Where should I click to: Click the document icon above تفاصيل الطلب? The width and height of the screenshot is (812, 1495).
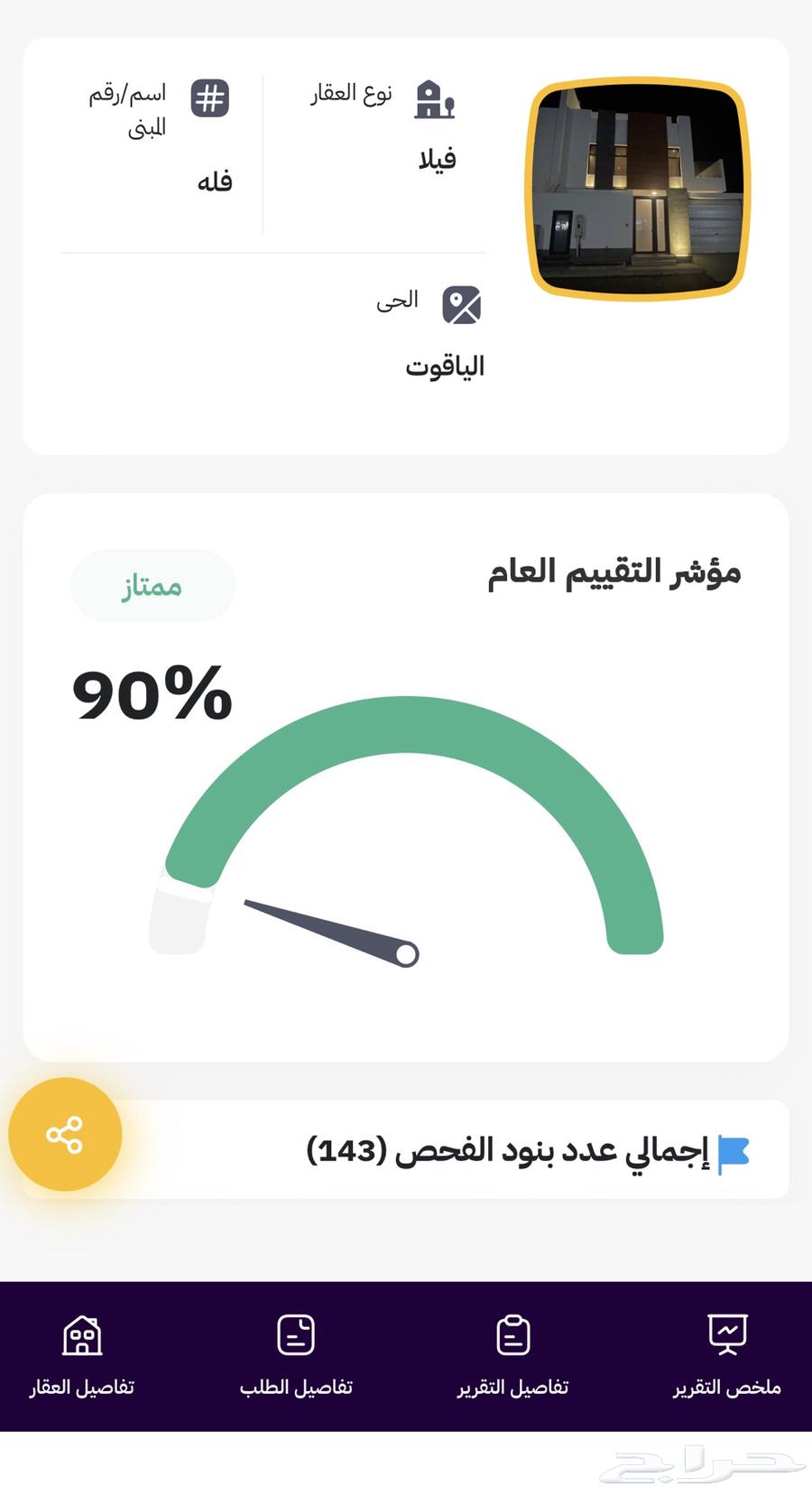point(297,1333)
